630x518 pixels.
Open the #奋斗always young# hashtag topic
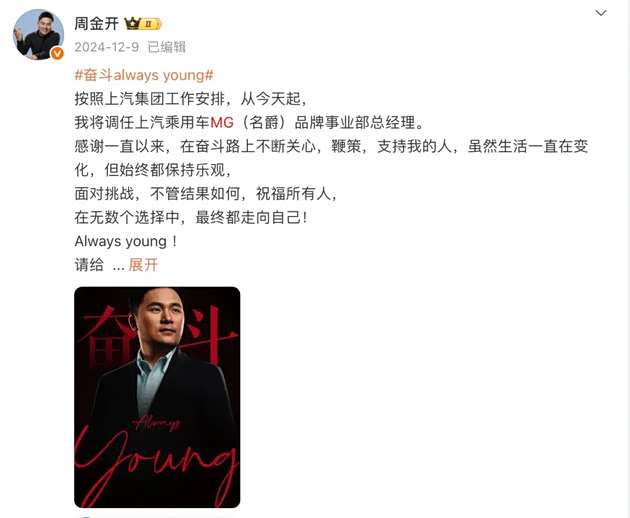click(x=144, y=75)
